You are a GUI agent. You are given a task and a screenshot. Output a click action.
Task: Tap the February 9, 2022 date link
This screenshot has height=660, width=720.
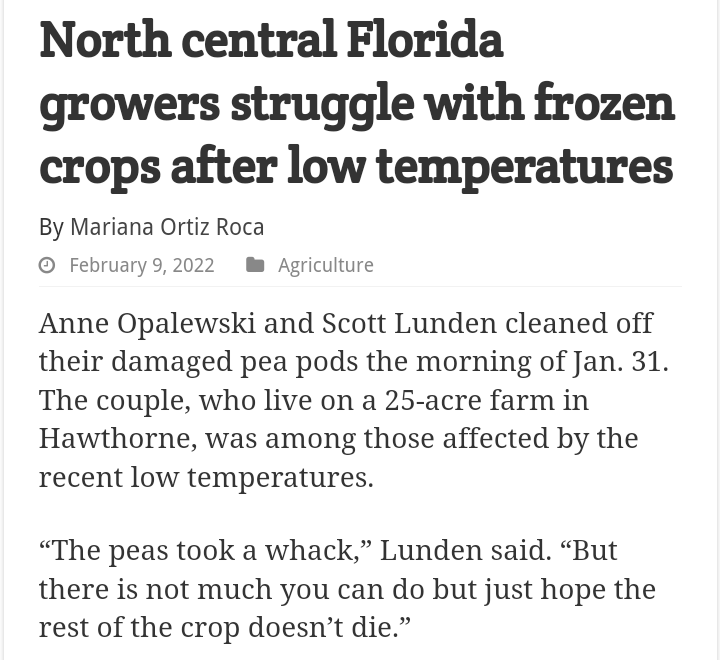tap(141, 265)
